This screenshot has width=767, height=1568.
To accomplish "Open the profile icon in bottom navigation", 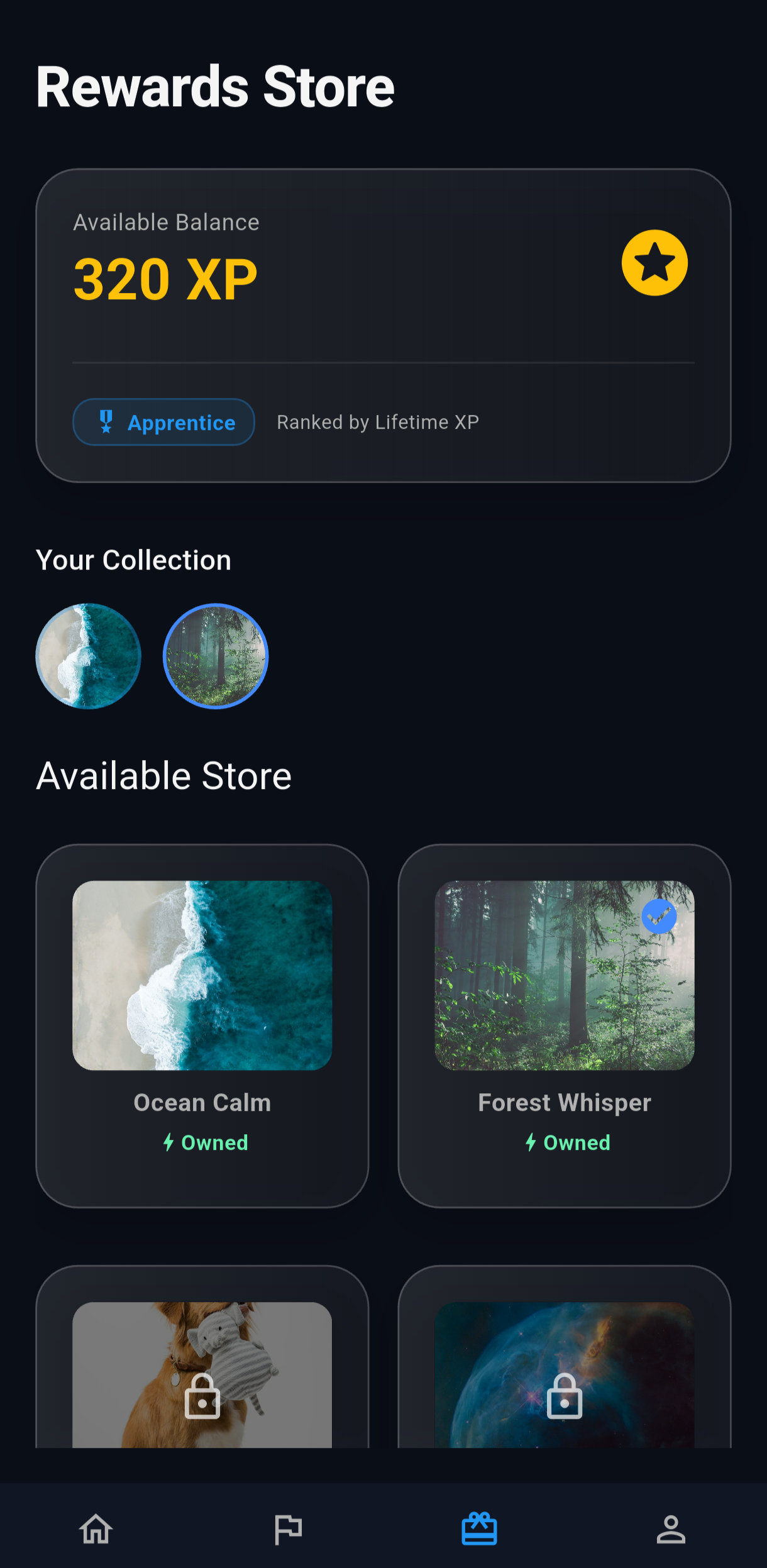I will tap(671, 1530).
